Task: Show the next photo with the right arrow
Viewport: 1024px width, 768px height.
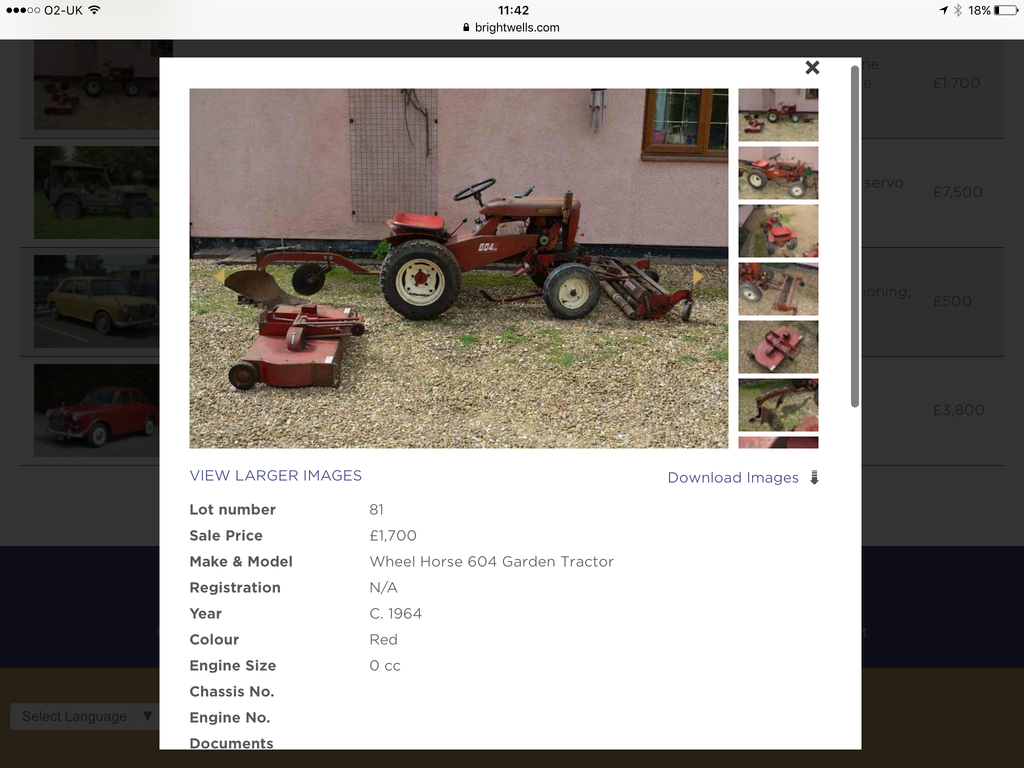Action: pos(698,276)
